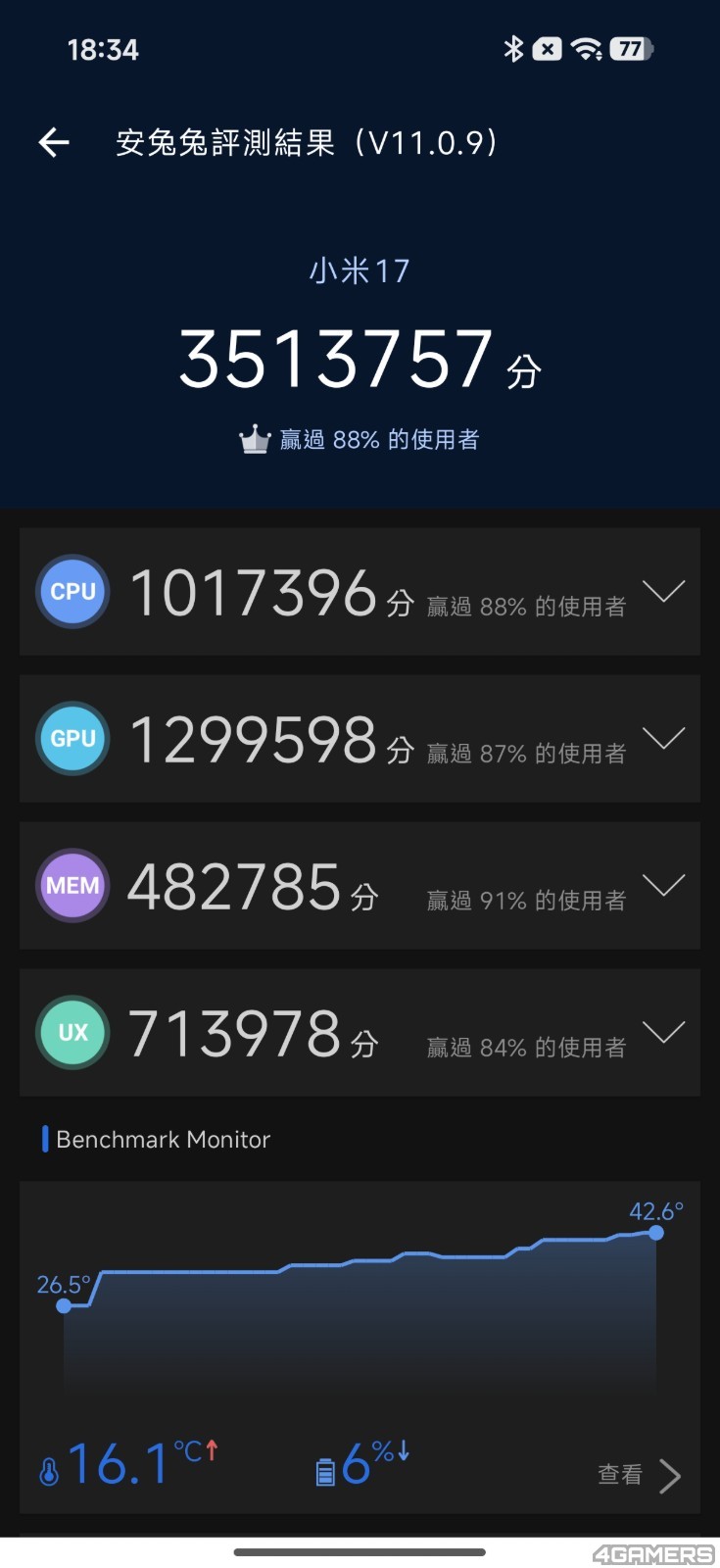The width and height of the screenshot is (720, 1568).
Task: Click the Wi-Fi icon in status bar
Action: pyautogui.click(x=586, y=48)
